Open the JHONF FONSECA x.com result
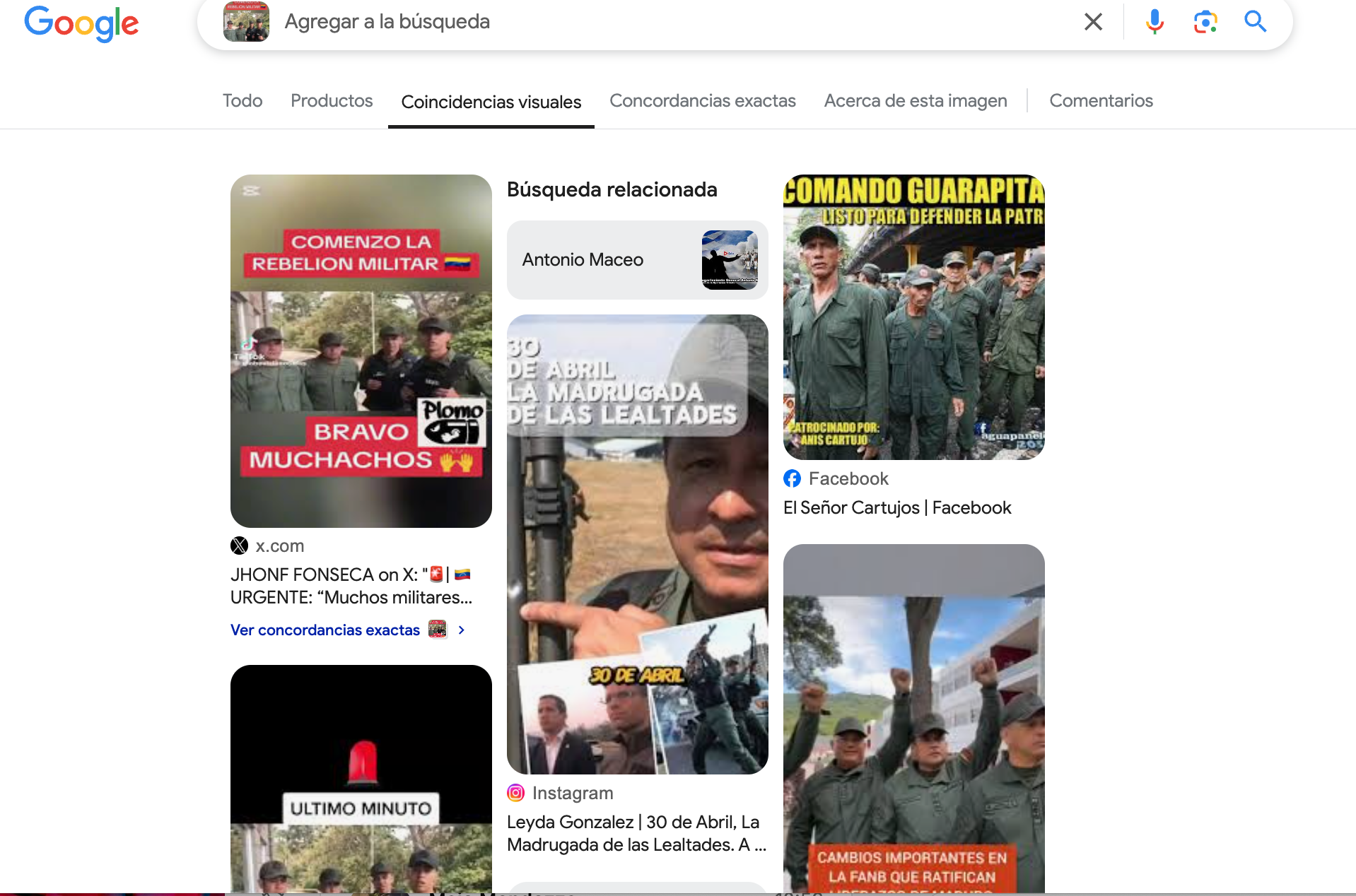 pos(351,586)
